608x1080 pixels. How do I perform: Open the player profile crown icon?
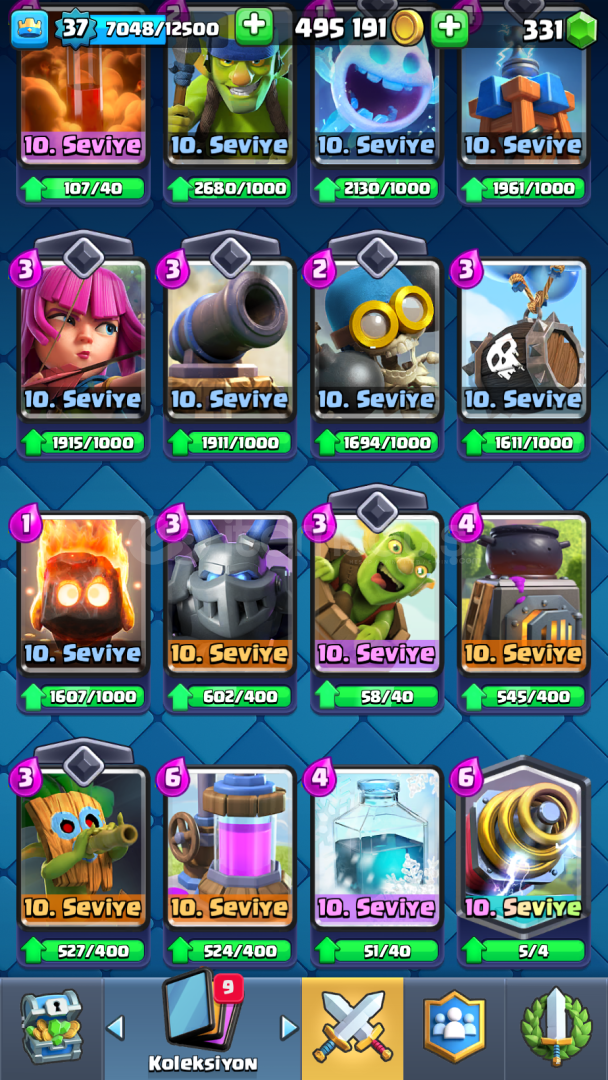tap(30, 28)
